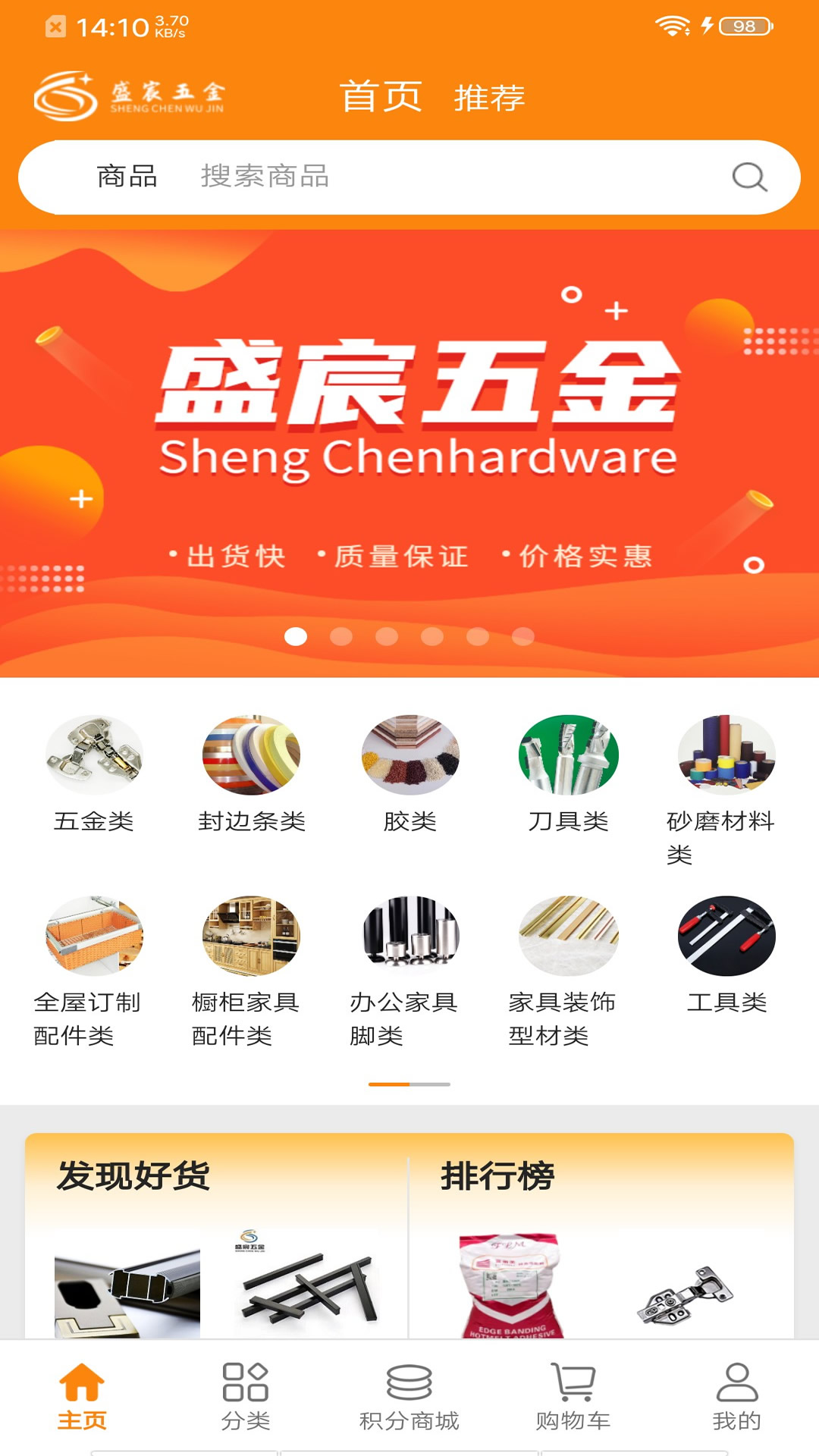Viewport: 819px width, 1456px height.
Task: Select the 首页 top tab
Action: (380, 97)
